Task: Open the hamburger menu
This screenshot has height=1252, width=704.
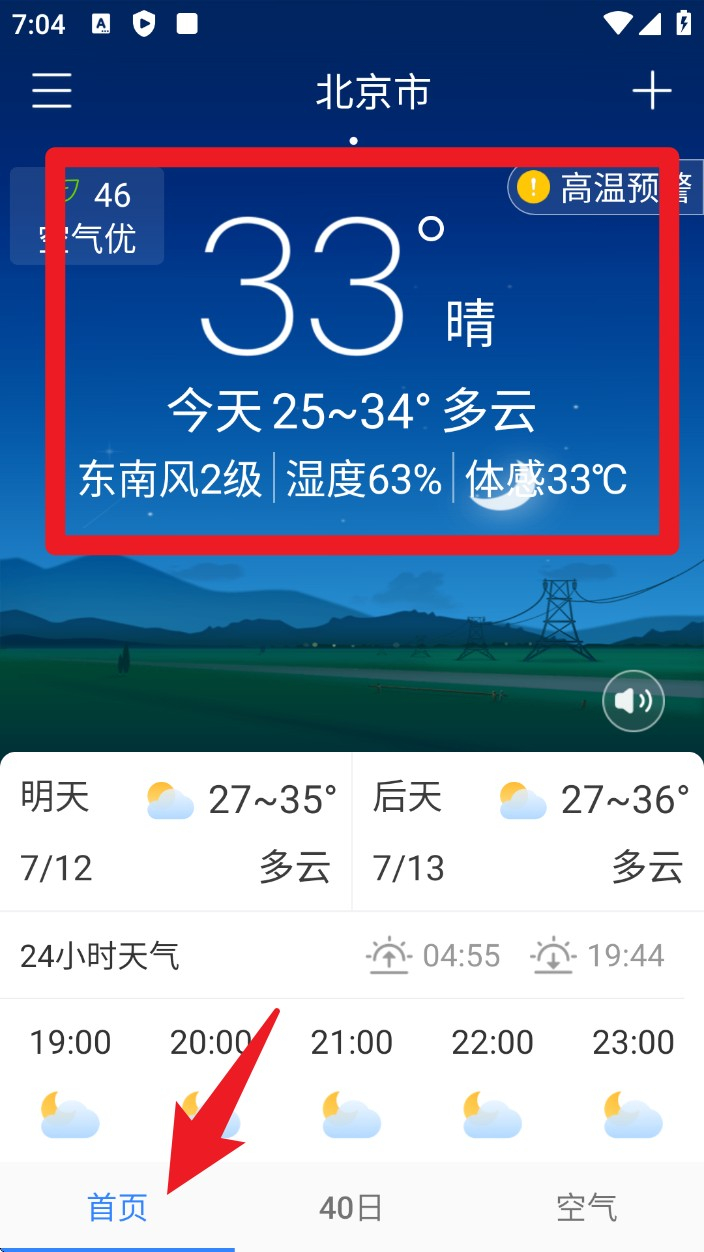Action: 52,91
